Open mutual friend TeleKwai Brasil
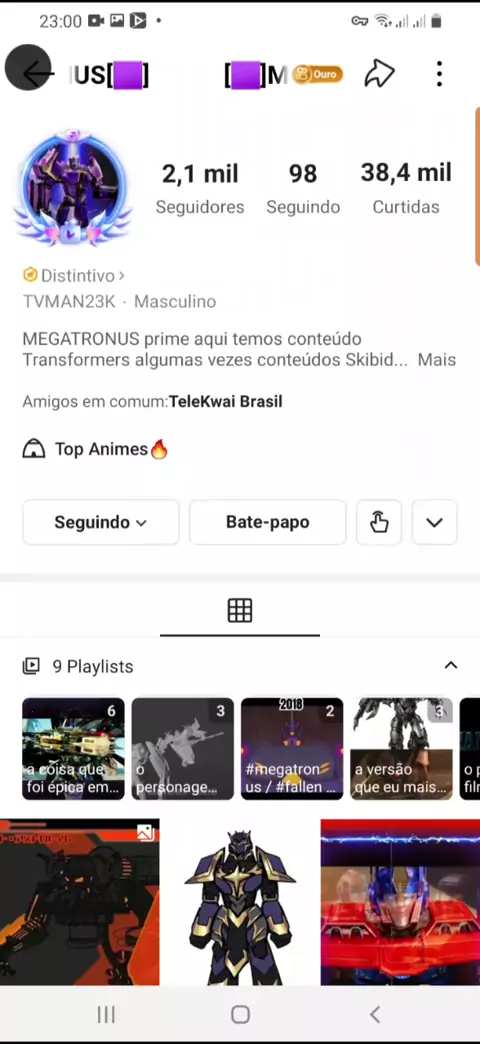This screenshot has height=1044, width=480. point(226,401)
